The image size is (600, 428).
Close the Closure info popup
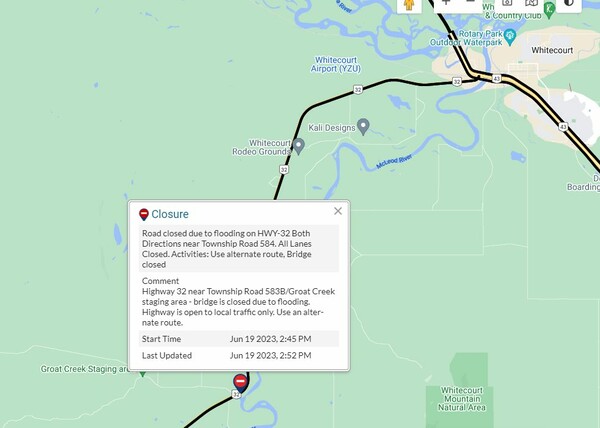(x=338, y=211)
